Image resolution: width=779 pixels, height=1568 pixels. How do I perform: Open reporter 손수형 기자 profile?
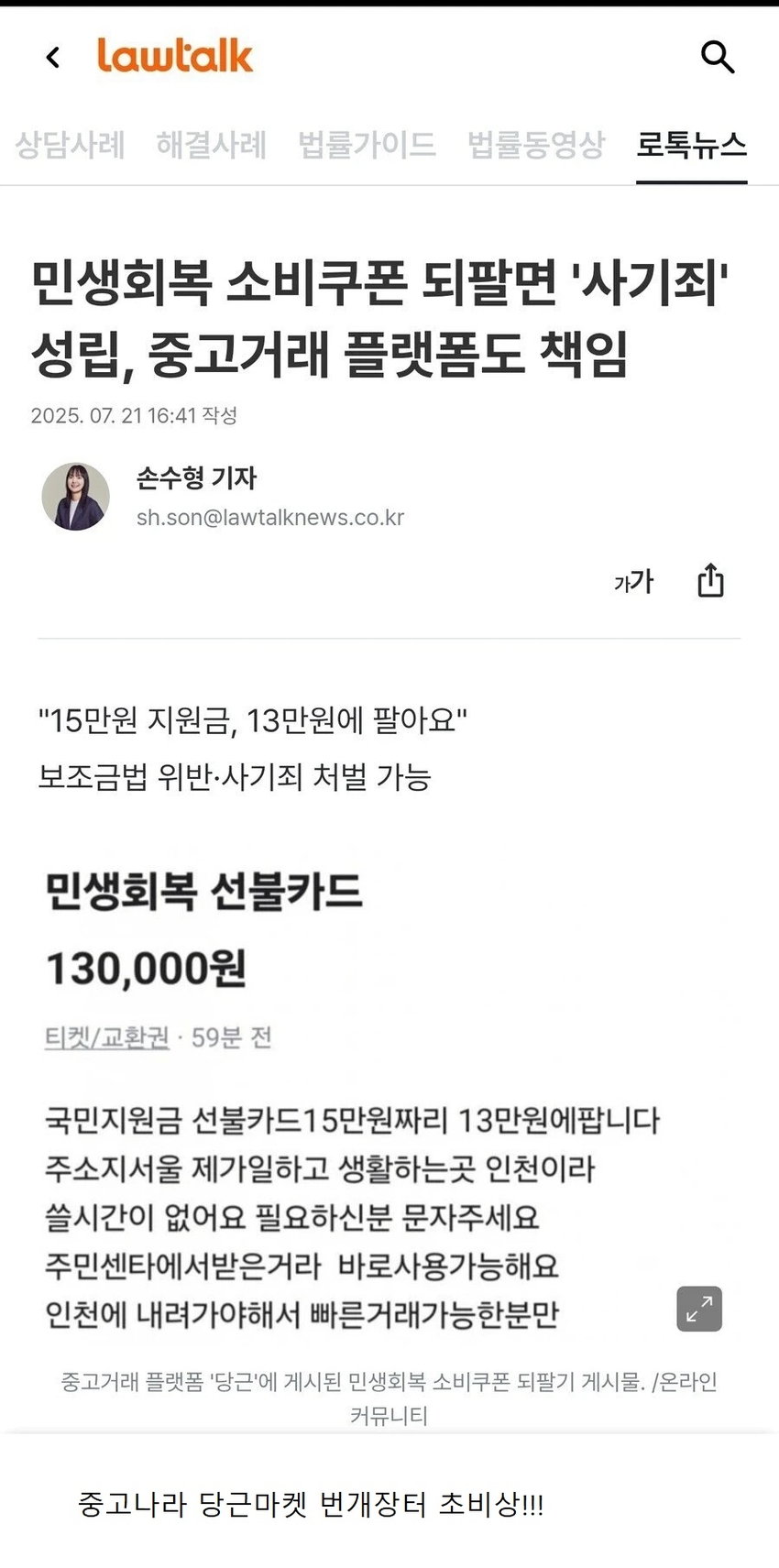(196, 477)
